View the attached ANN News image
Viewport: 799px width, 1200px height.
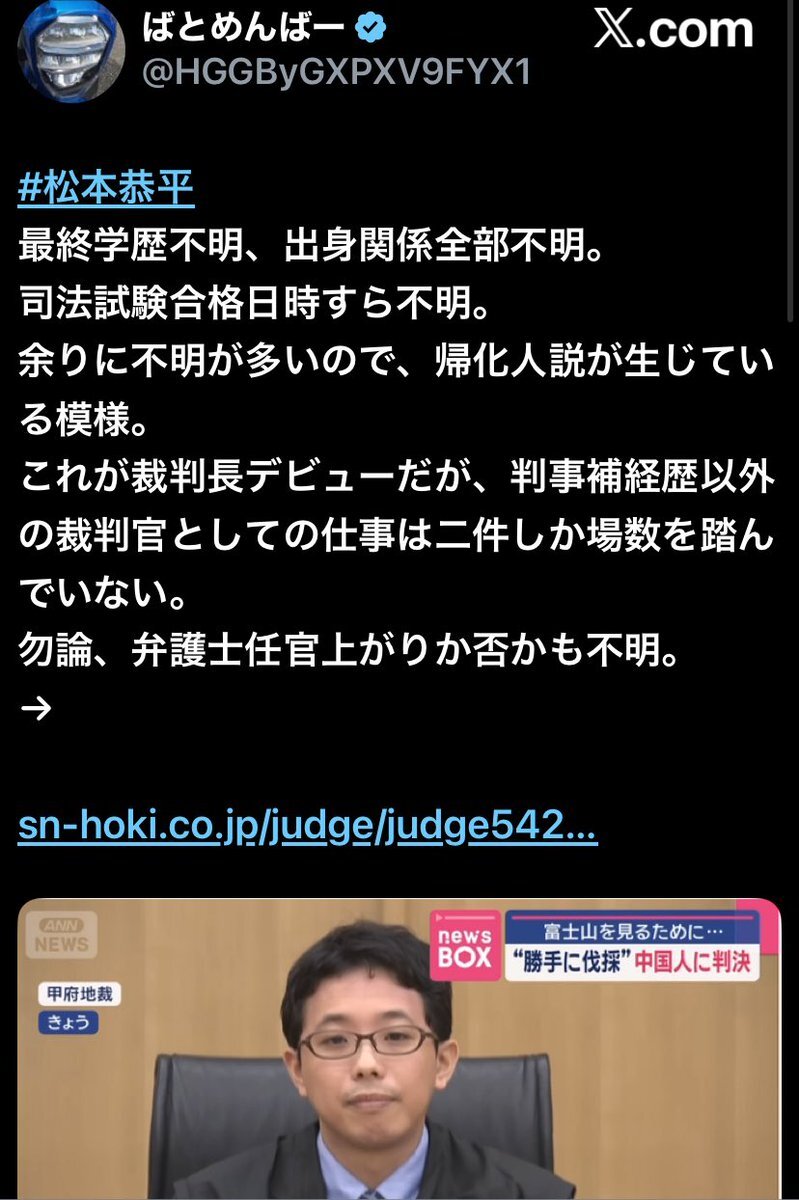[398, 1048]
